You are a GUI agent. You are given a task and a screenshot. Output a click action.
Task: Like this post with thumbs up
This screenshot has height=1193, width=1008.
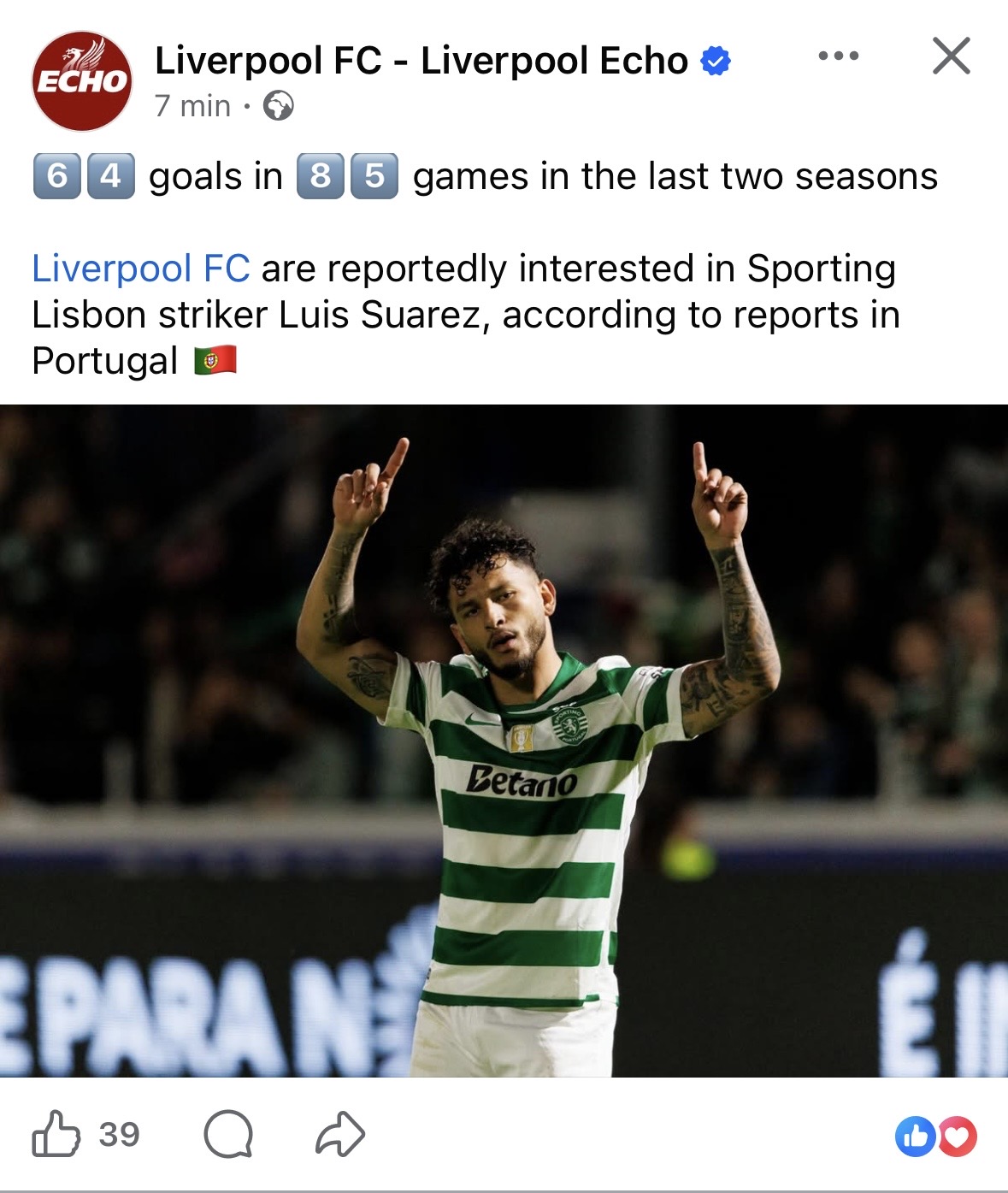coord(56,1135)
